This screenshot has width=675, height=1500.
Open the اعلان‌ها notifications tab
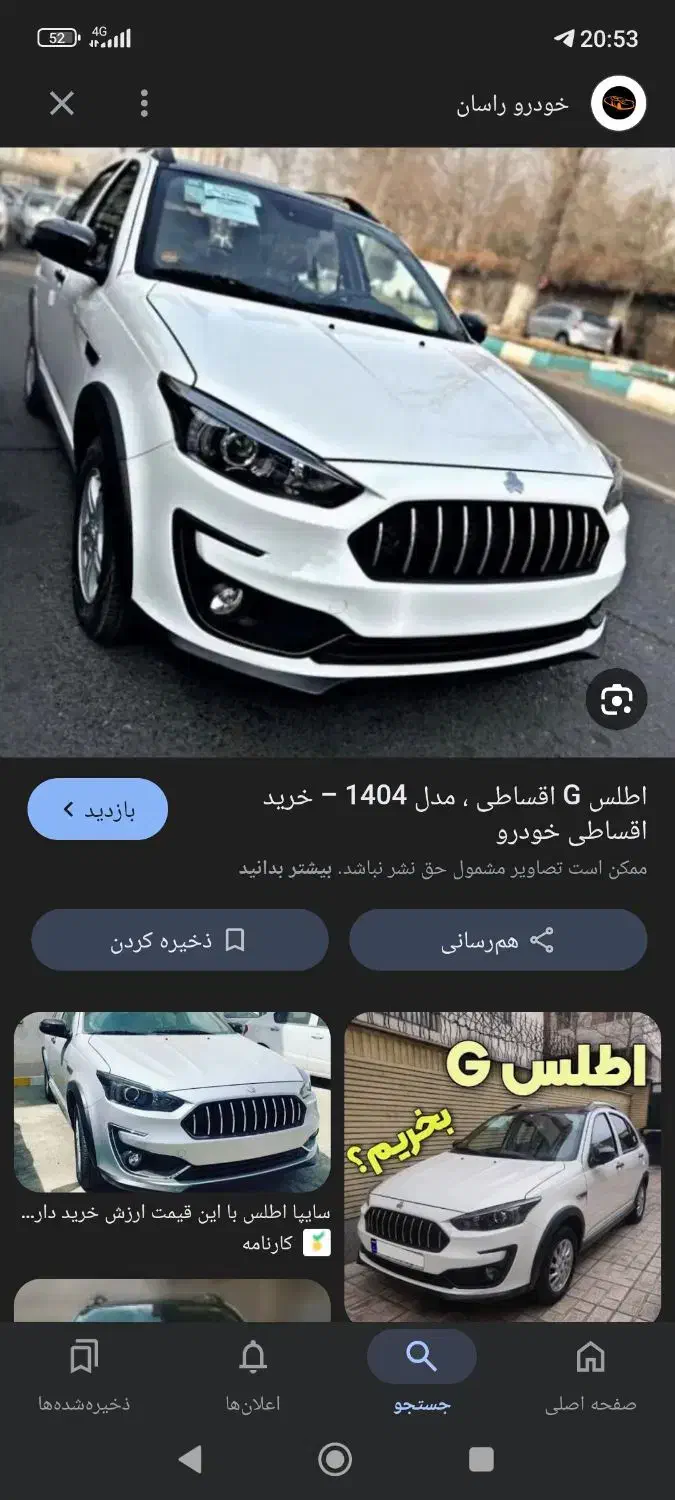coord(253,1376)
